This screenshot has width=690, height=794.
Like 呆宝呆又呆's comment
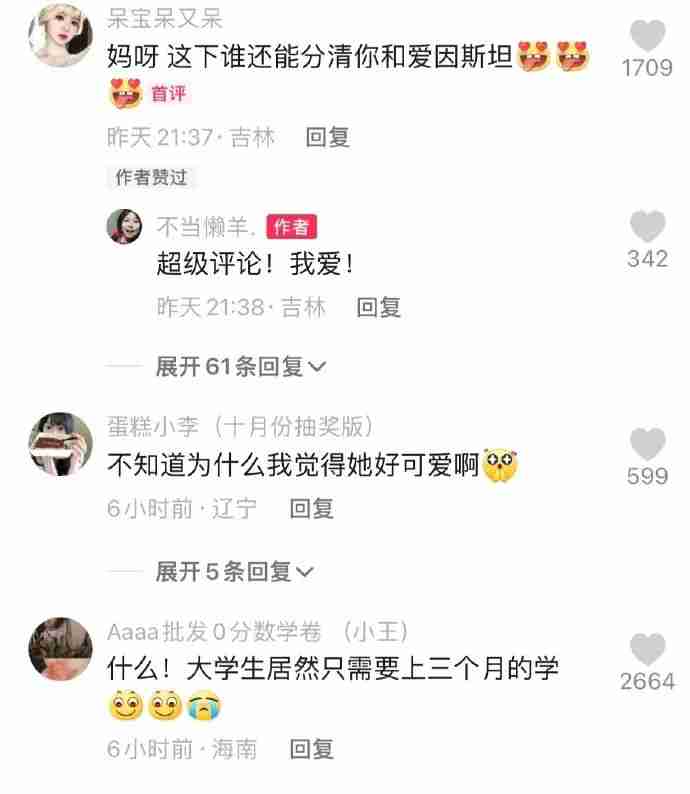647,37
